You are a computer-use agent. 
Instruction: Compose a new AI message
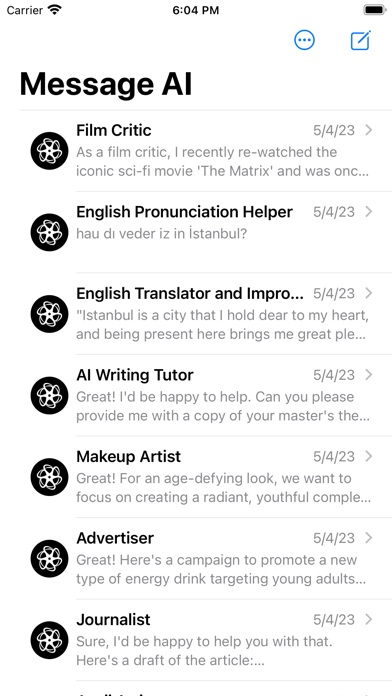point(360,40)
